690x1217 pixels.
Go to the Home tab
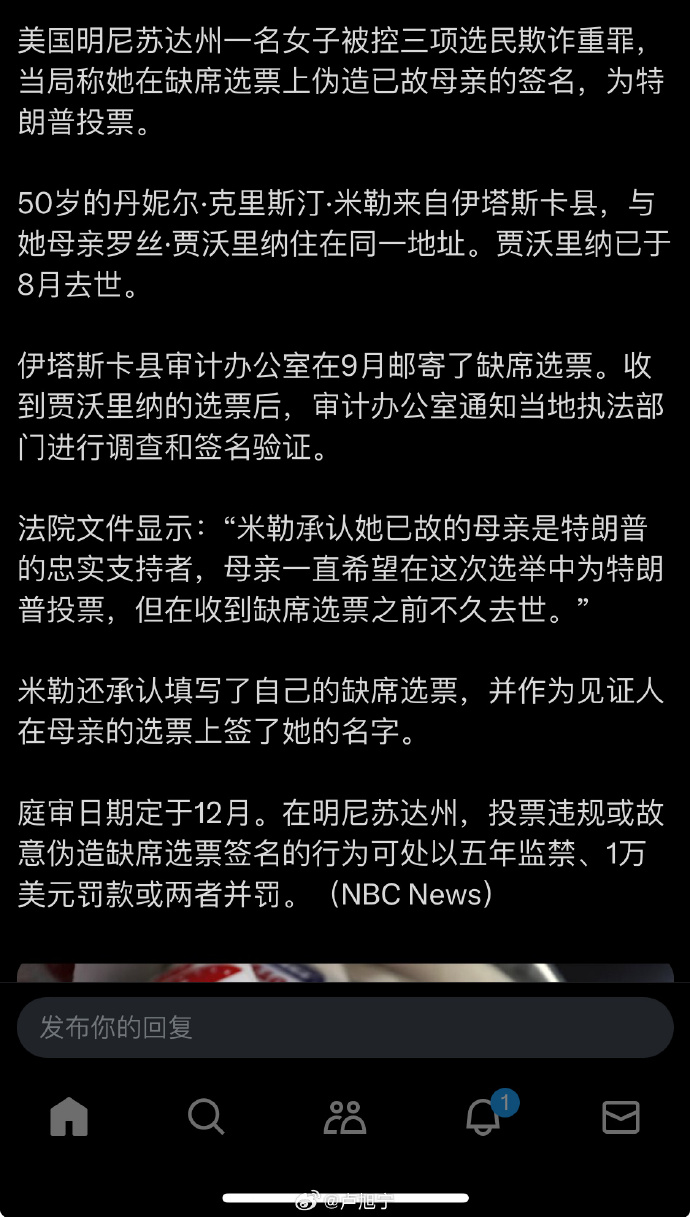[x=69, y=1117]
